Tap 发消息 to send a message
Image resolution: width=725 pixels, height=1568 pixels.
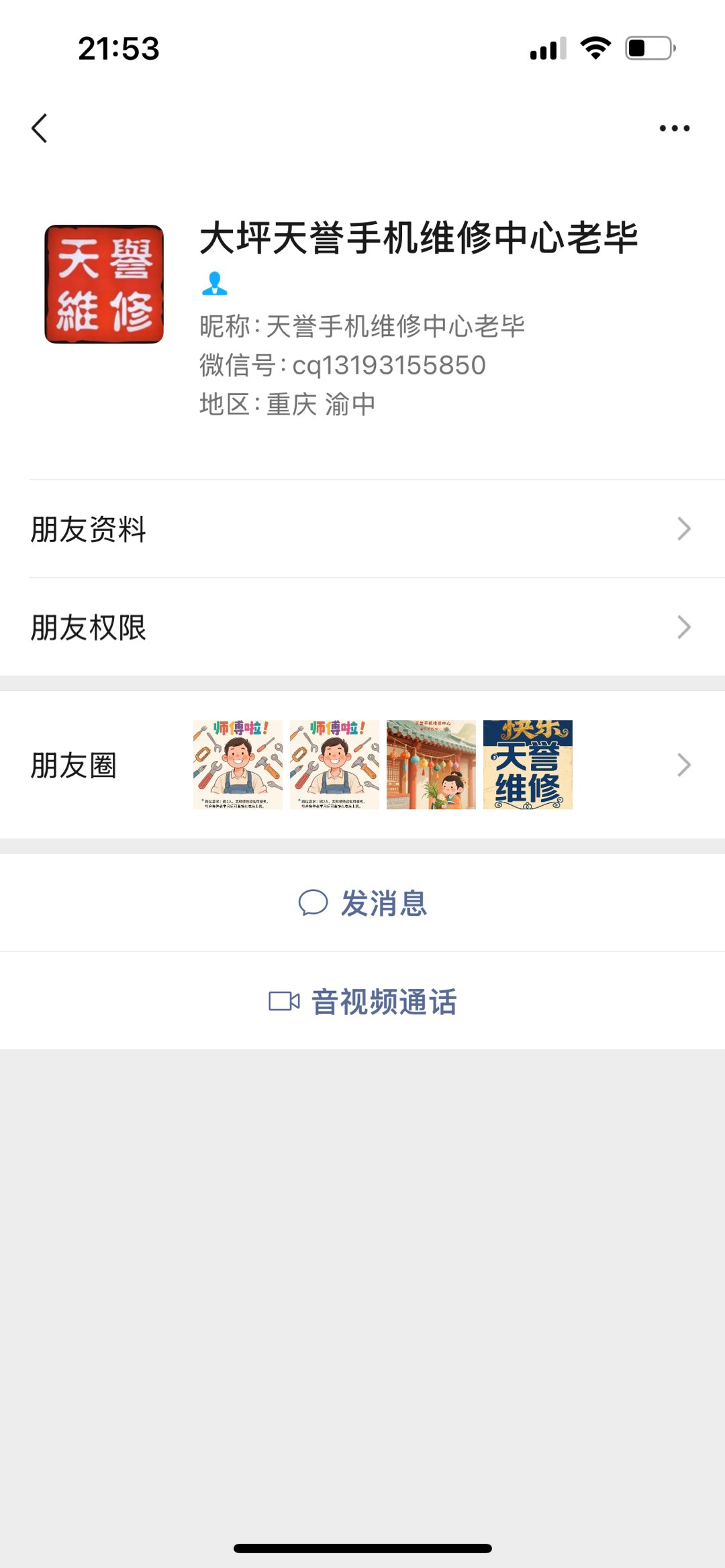coord(362,903)
